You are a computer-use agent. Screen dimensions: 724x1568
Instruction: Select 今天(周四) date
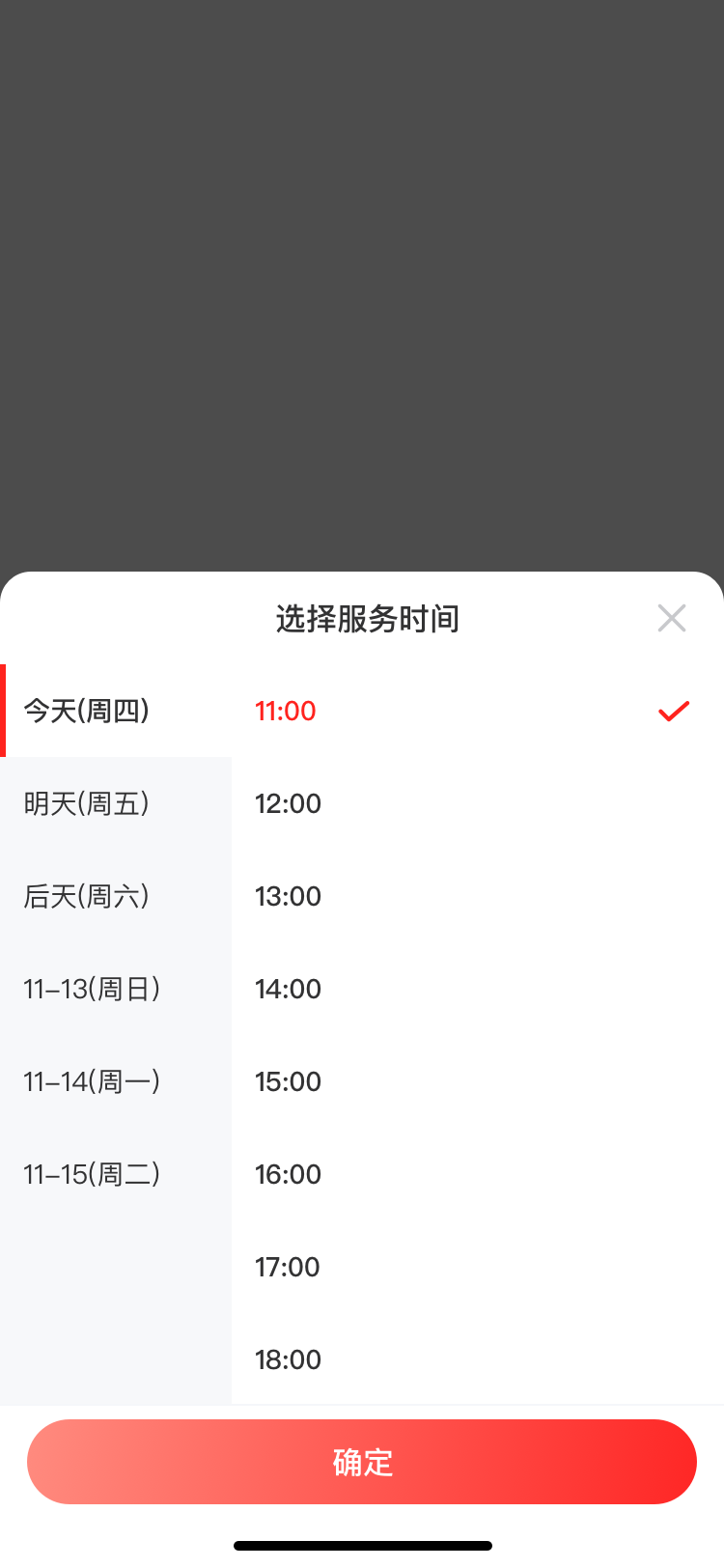(116, 711)
